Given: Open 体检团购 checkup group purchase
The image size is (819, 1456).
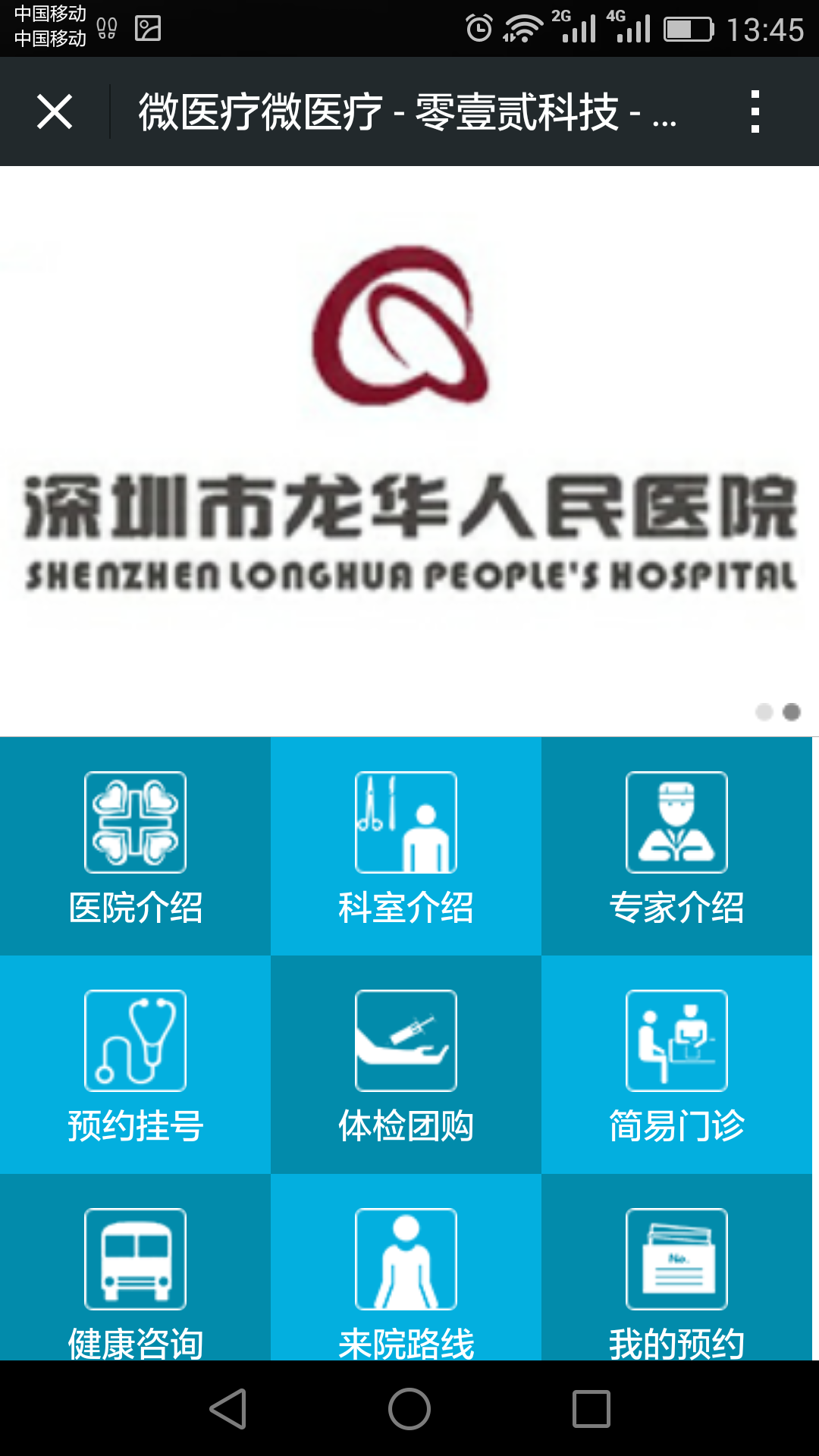Looking at the screenshot, I should pyautogui.click(x=406, y=1065).
